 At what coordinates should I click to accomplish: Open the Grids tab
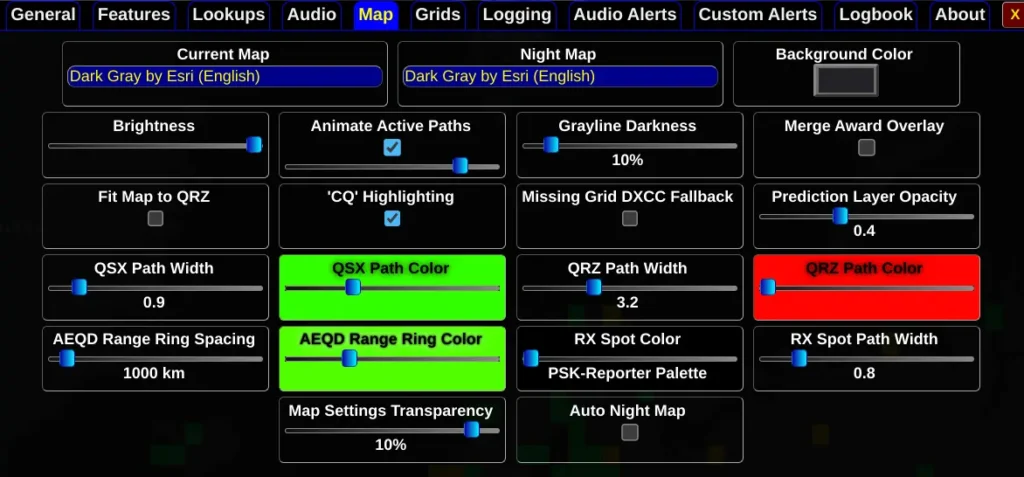point(438,15)
